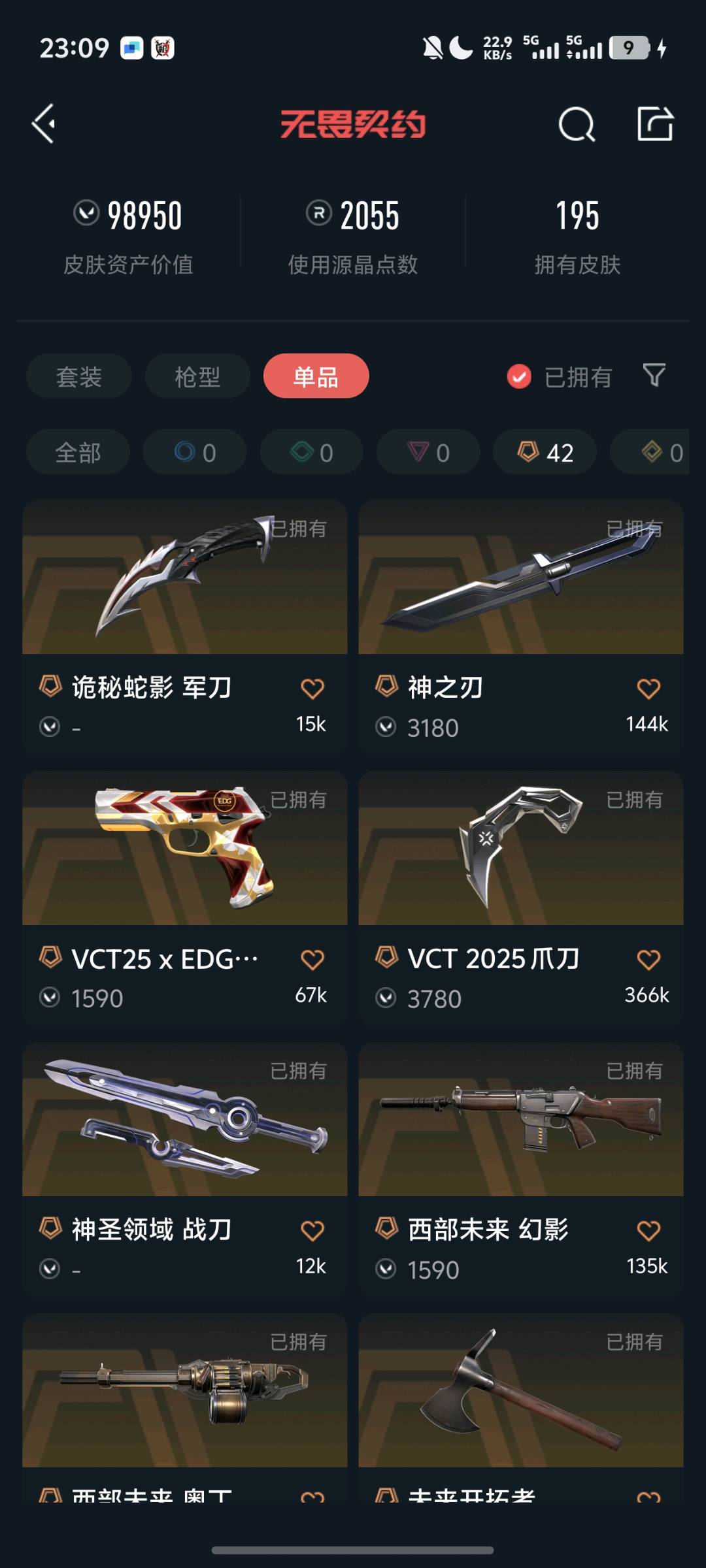This screenshot has width=706, height=1568.
Task: Select the 单品 tab
Action: pyautogui.click(x=316, y=376)
